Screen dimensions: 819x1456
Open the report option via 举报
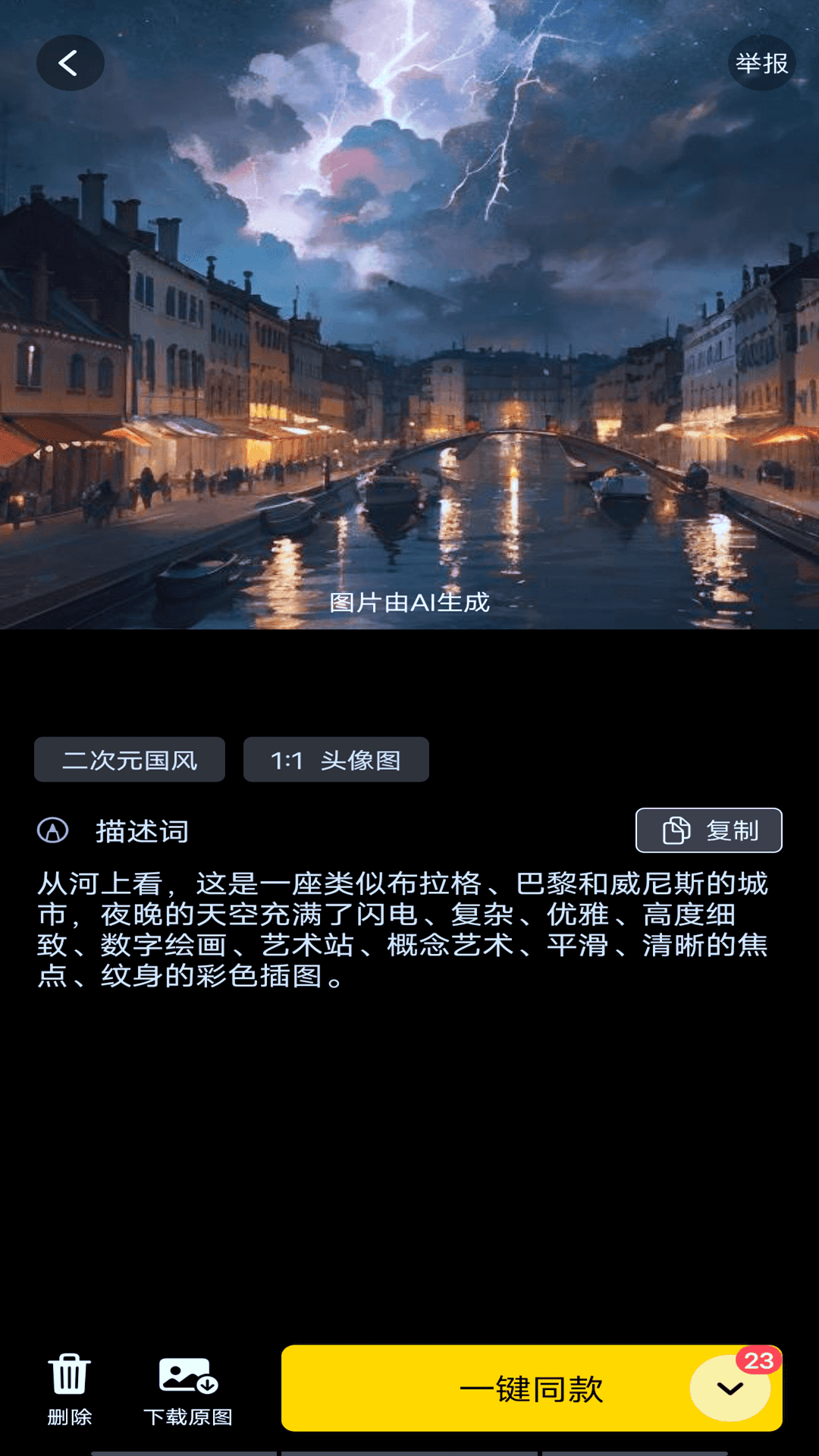pos(761,64)
